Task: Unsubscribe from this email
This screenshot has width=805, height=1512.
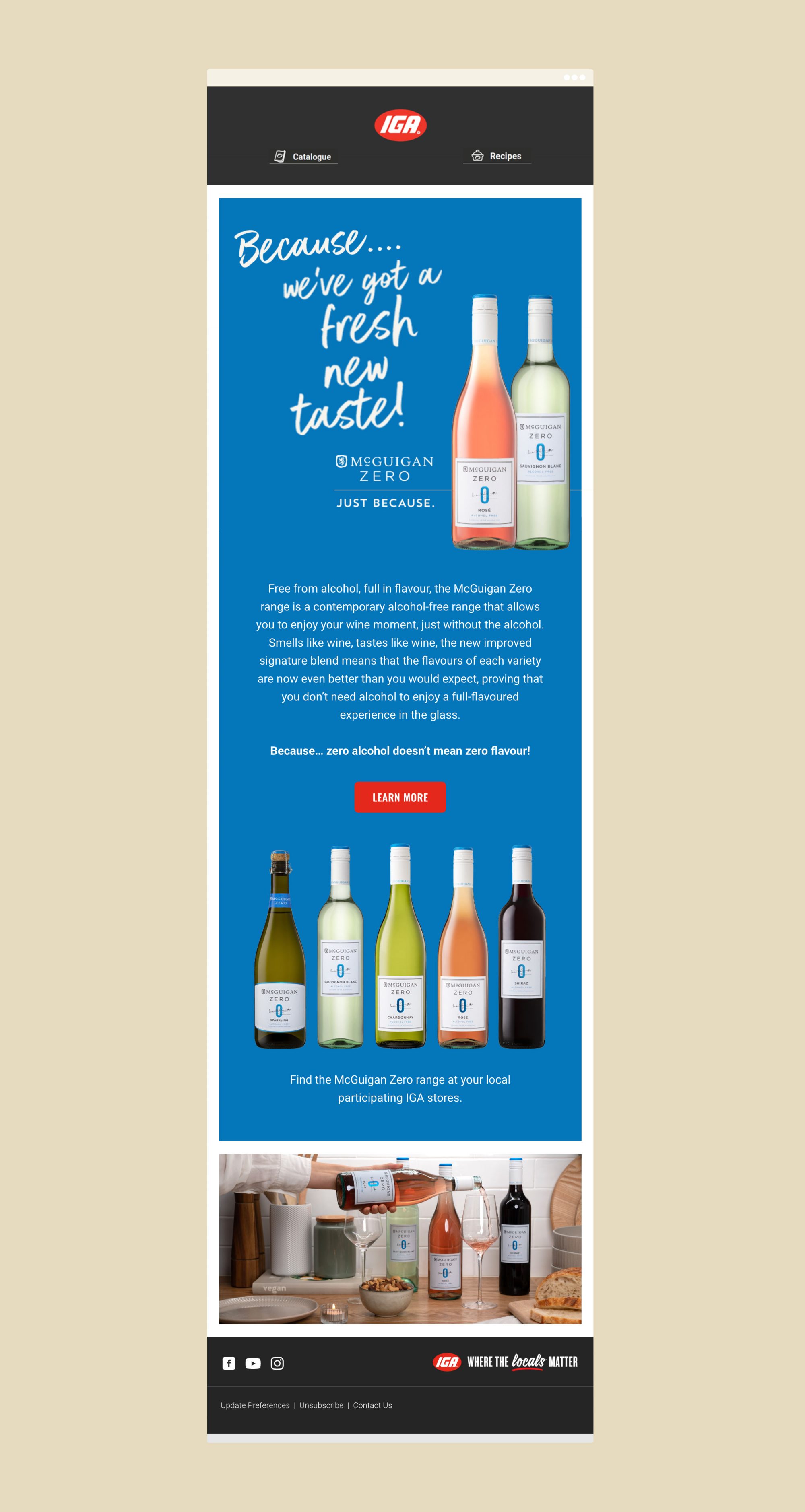Action: pos(321,1405)
